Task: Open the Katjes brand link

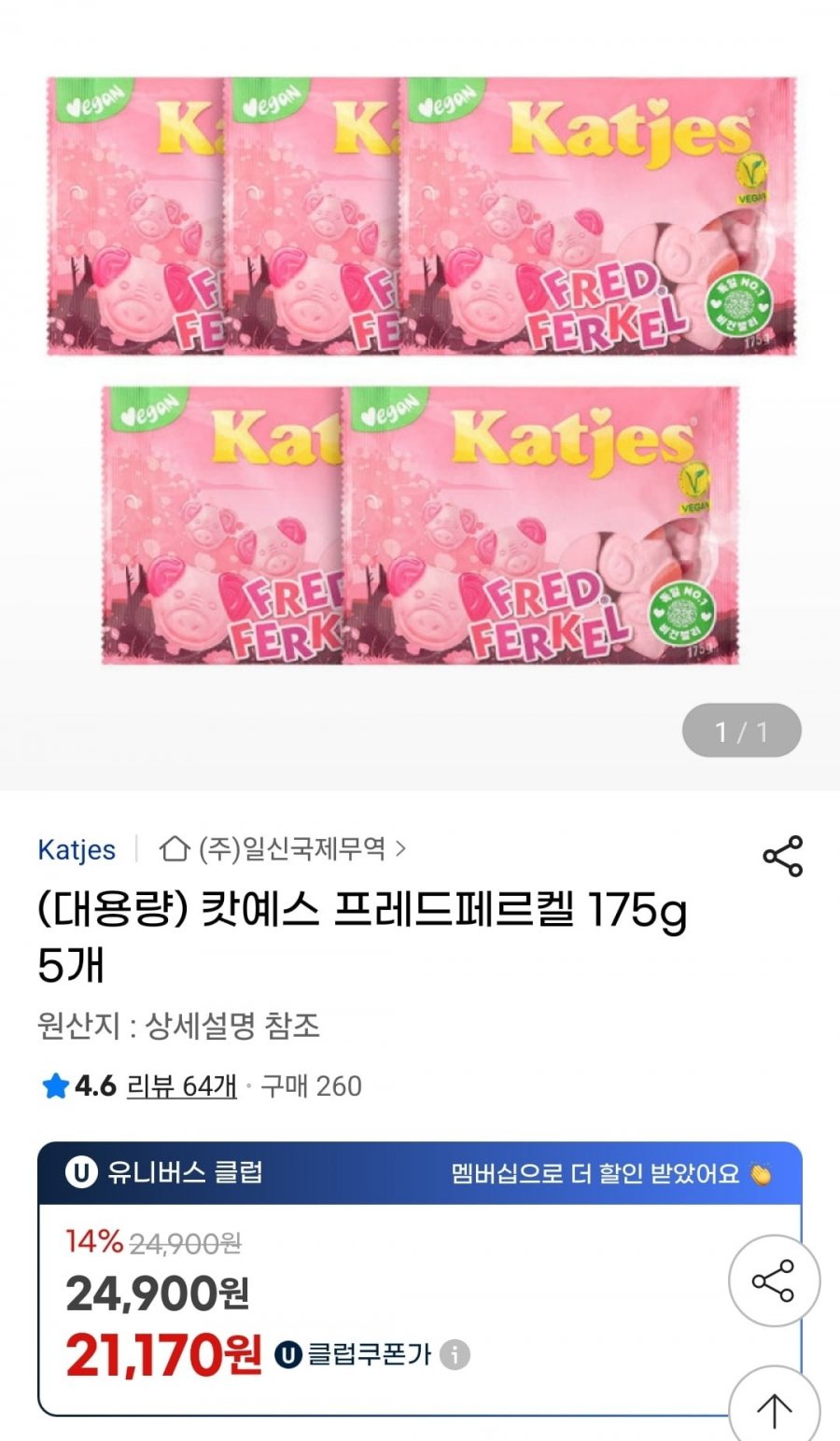Action: pyautogui.click(x=77, y=849)
